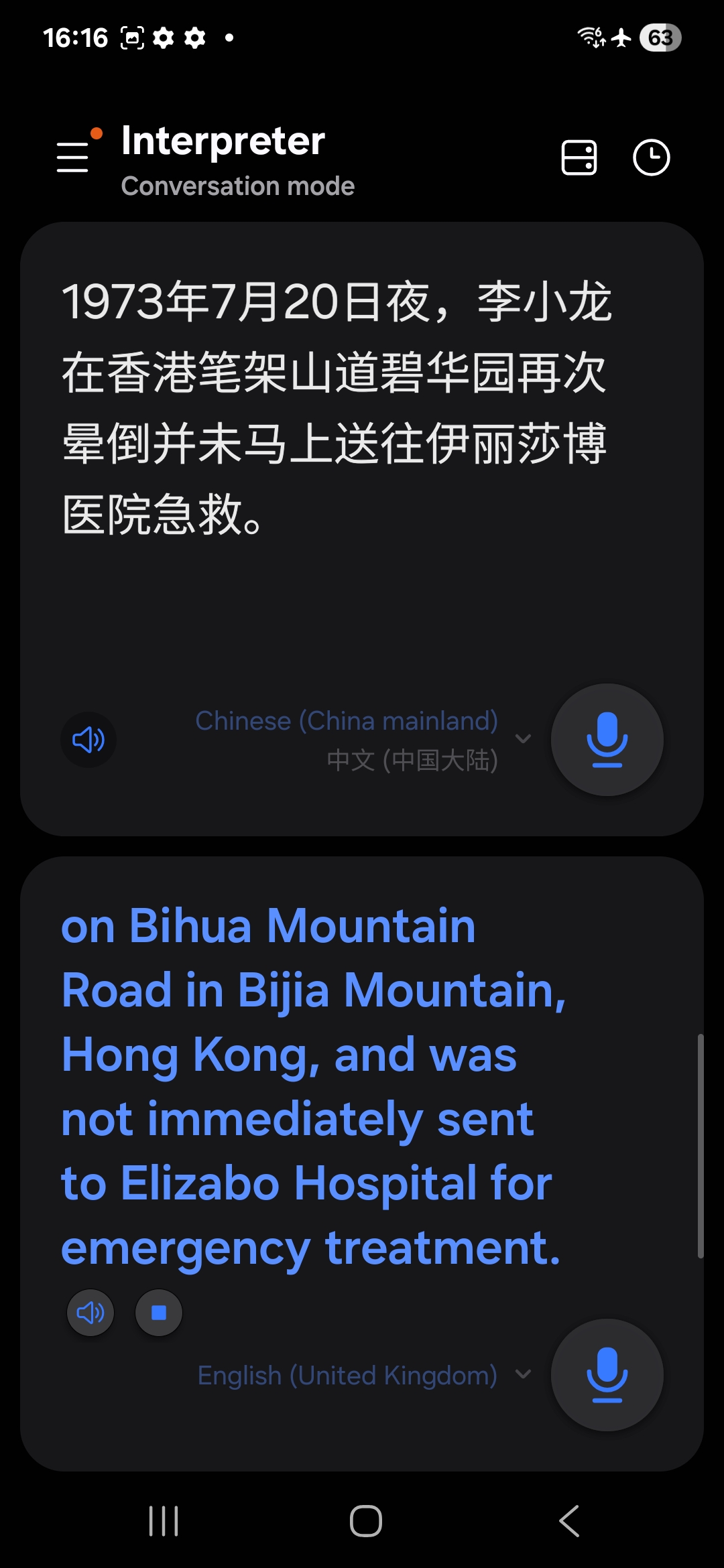Change the English (United Kingdom) language
The height and width of the screenshot is (1568, 724).
click(x=362, y=1375)
